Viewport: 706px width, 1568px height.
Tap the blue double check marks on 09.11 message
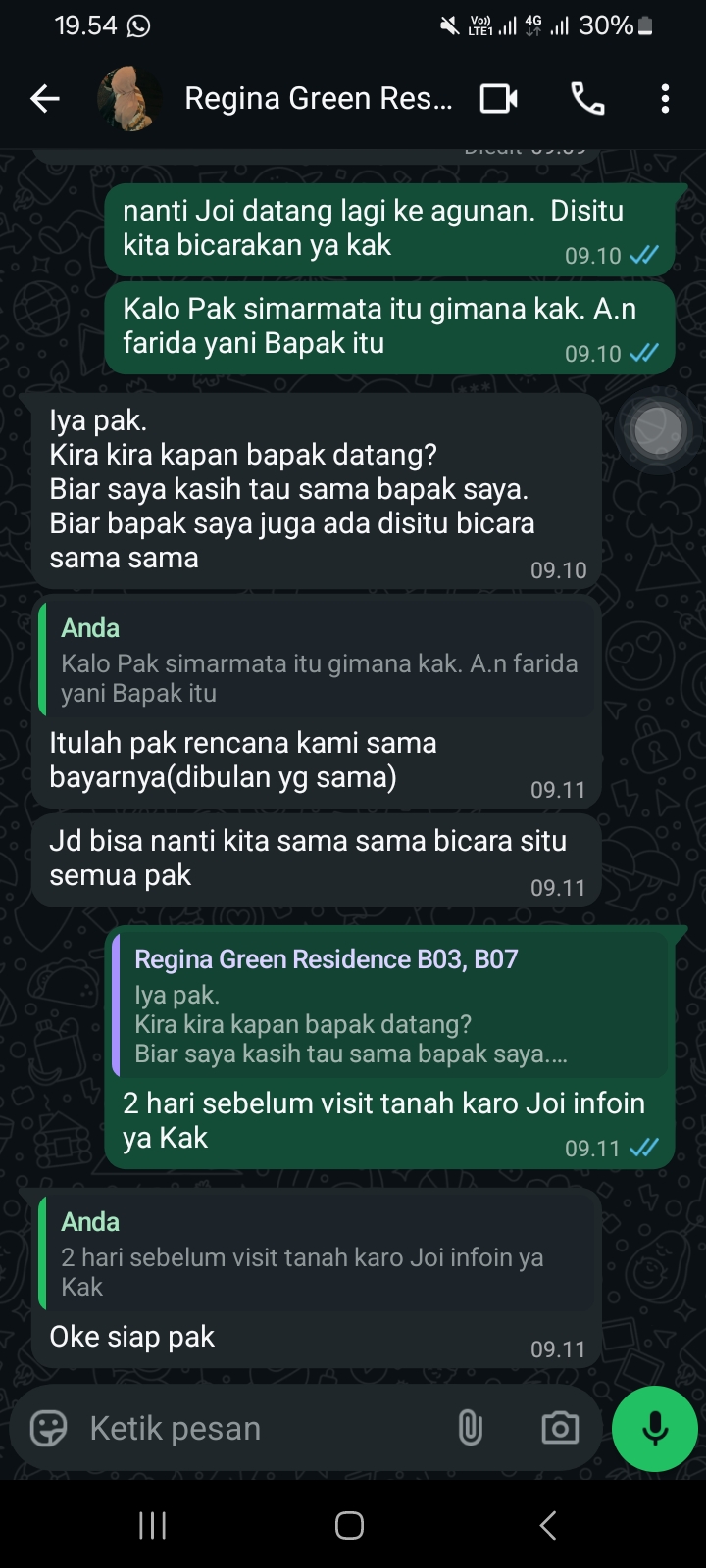pyautogui.click(x=644, y=1148)
